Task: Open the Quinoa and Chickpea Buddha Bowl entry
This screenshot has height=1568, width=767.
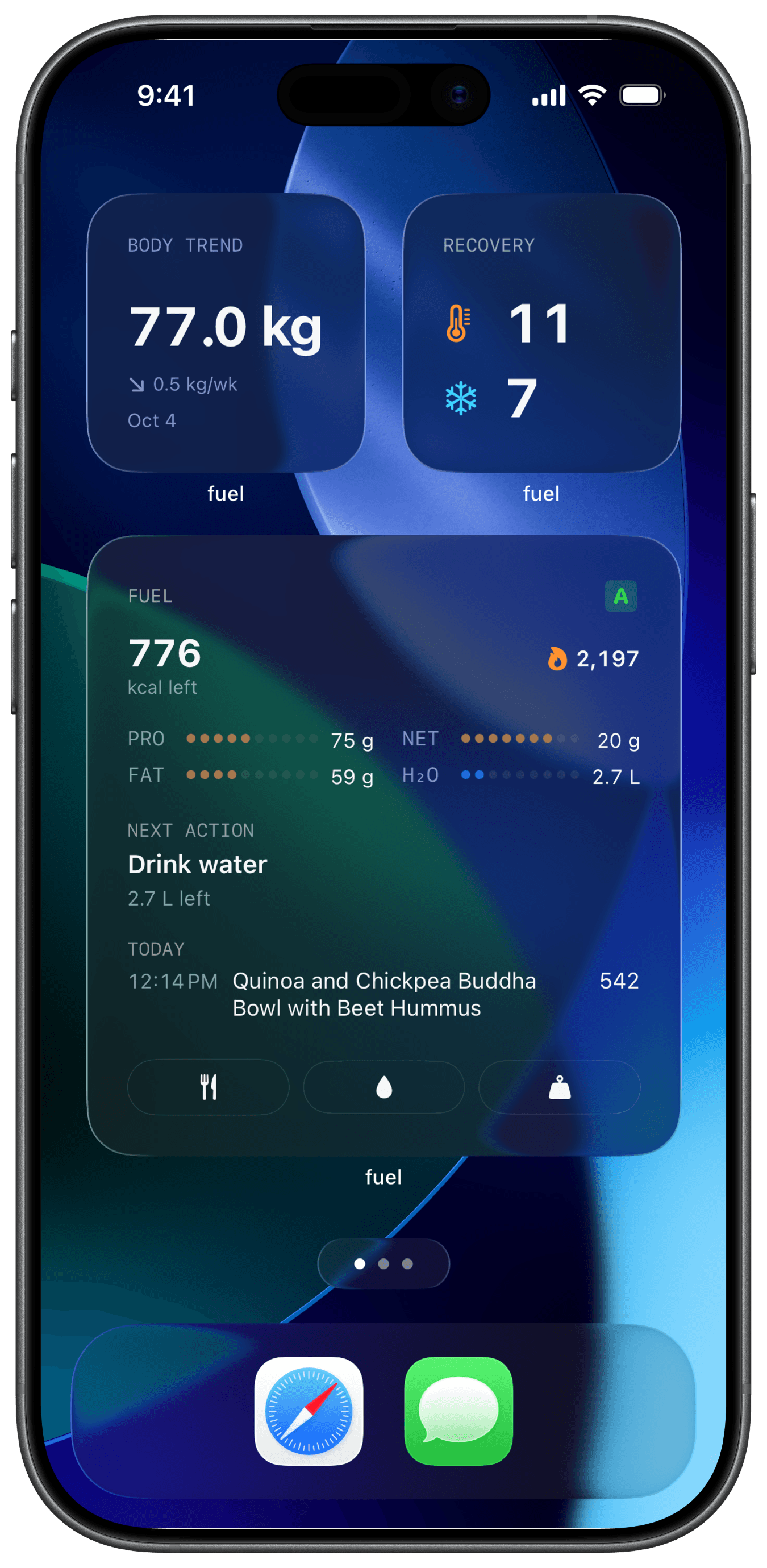Action: (383, 994)
